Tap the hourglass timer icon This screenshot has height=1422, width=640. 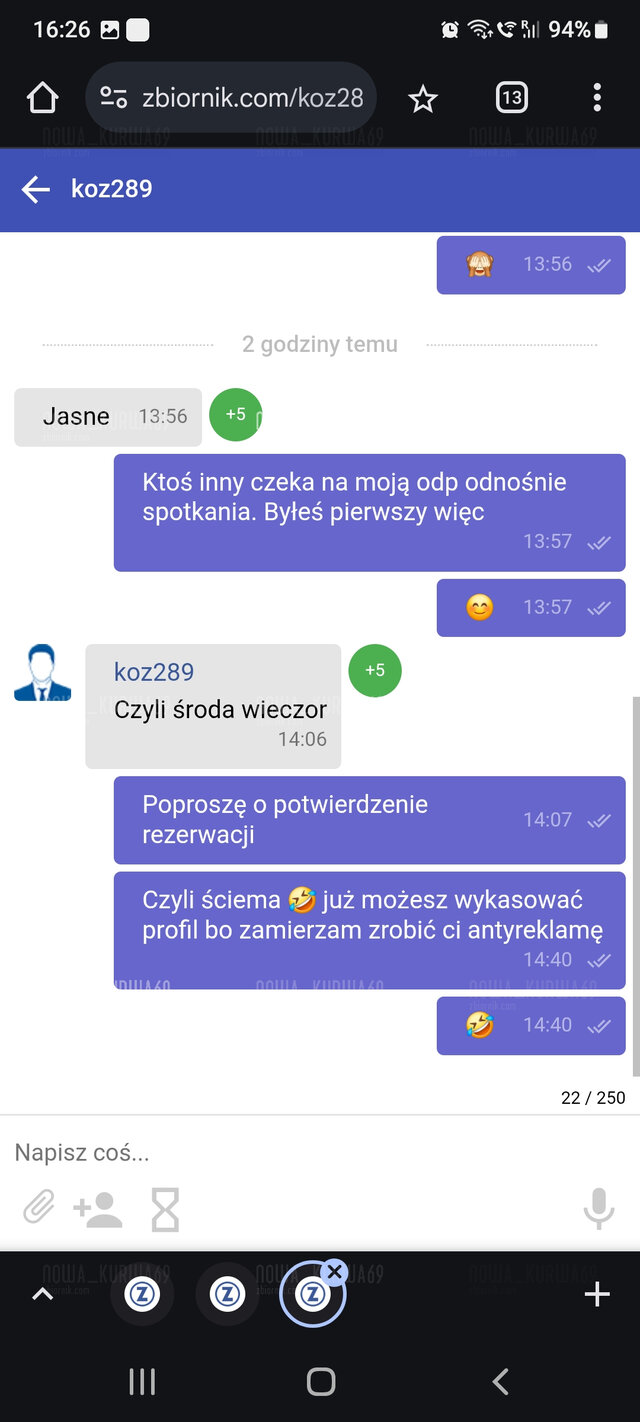click(165, 1209)
